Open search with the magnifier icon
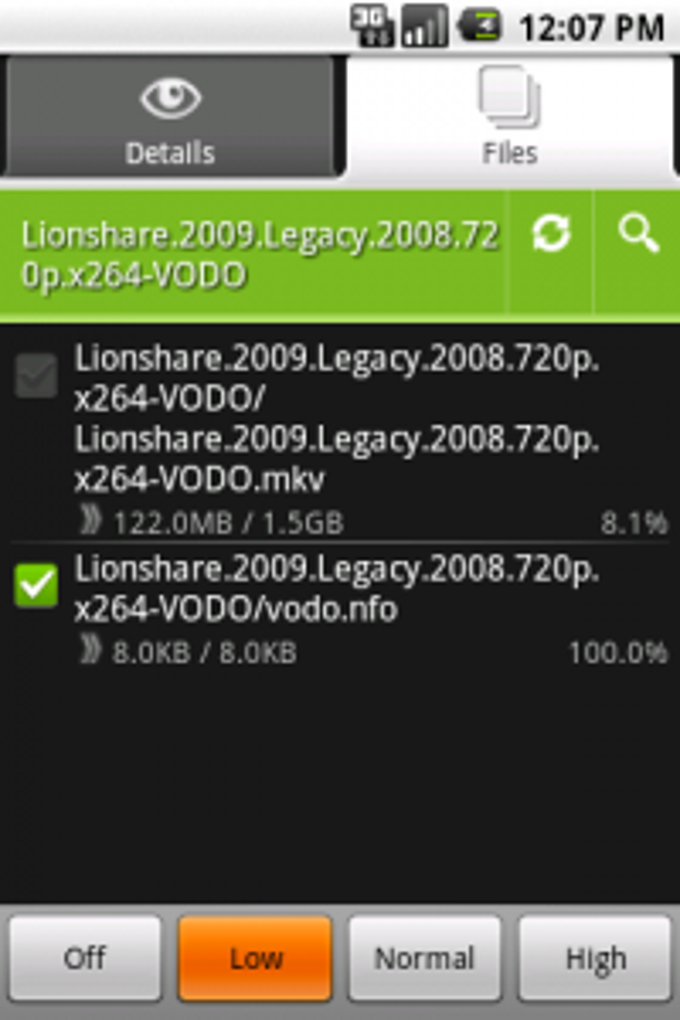This screenshot has width=680, height=1020. click(x=638, y=235)
